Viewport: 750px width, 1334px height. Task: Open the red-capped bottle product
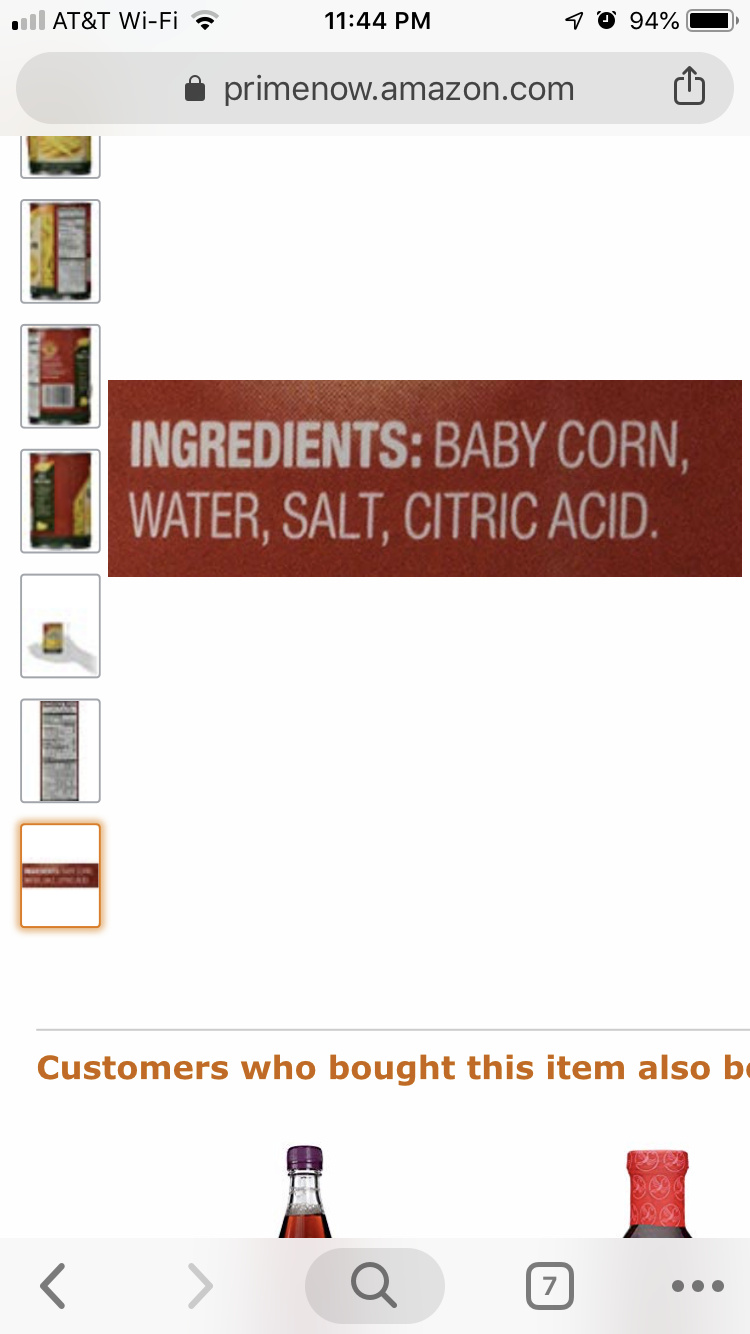[x=657, y=1195]
